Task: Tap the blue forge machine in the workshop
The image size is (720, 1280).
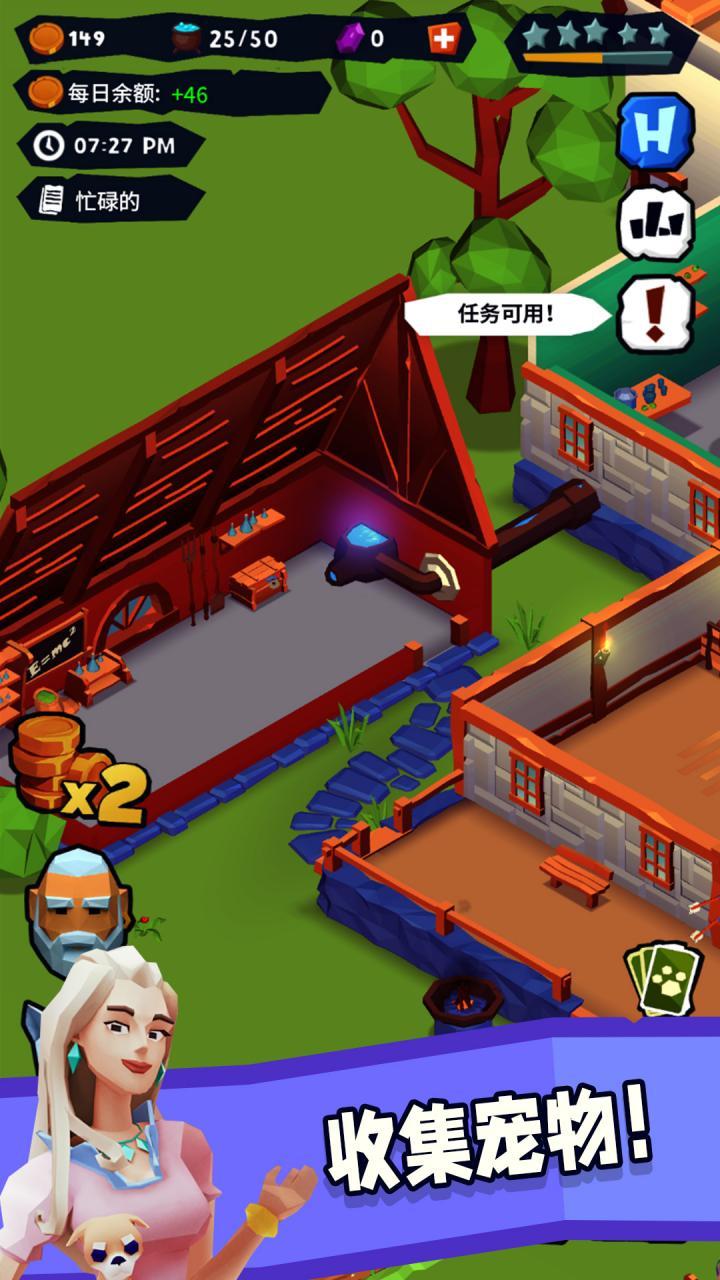Action: (x=365, y=545)
